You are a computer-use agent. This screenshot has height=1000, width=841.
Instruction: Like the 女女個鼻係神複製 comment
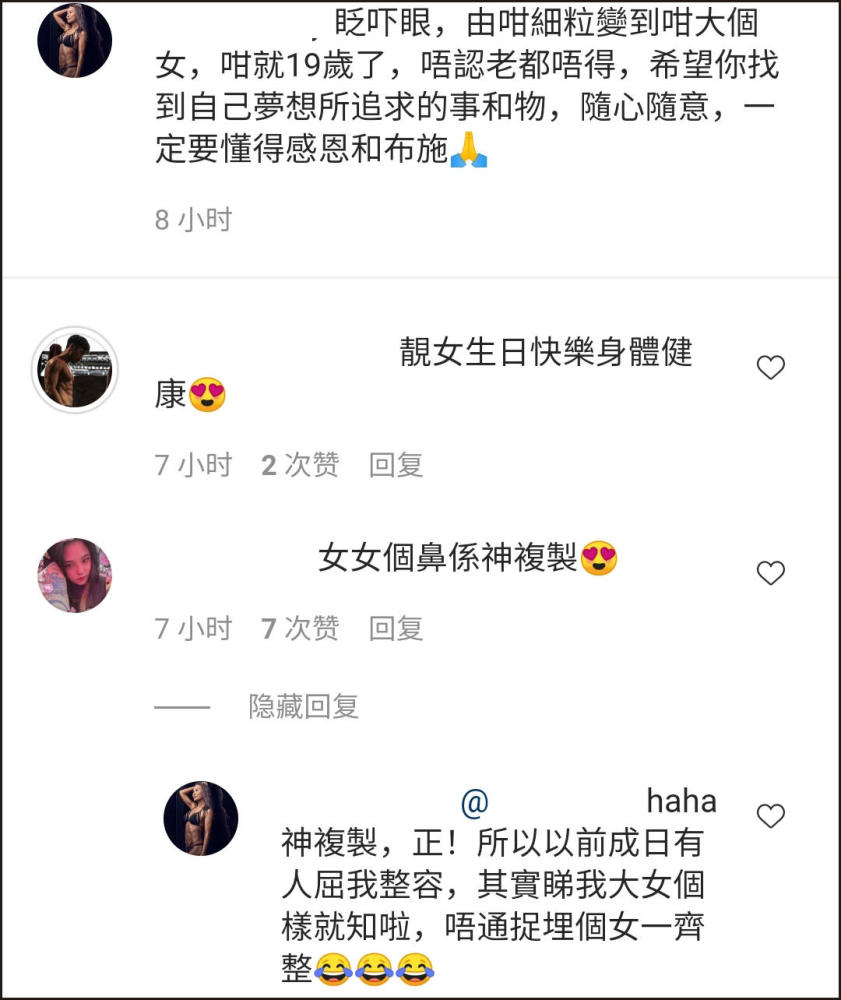tap(770, 573)
